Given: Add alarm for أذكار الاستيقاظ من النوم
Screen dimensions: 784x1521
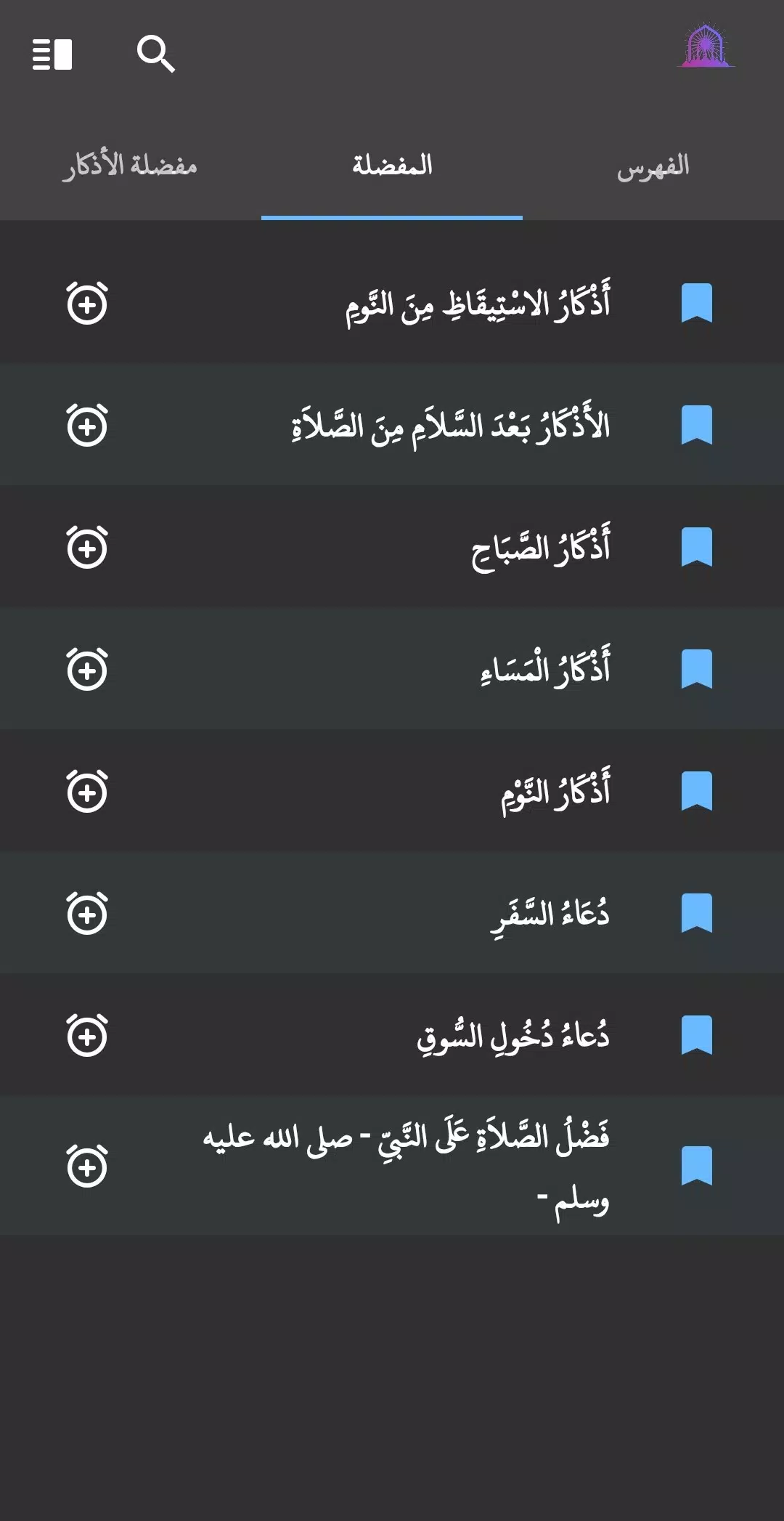Looking at the screenshot, I should click(x=87, y=304).
